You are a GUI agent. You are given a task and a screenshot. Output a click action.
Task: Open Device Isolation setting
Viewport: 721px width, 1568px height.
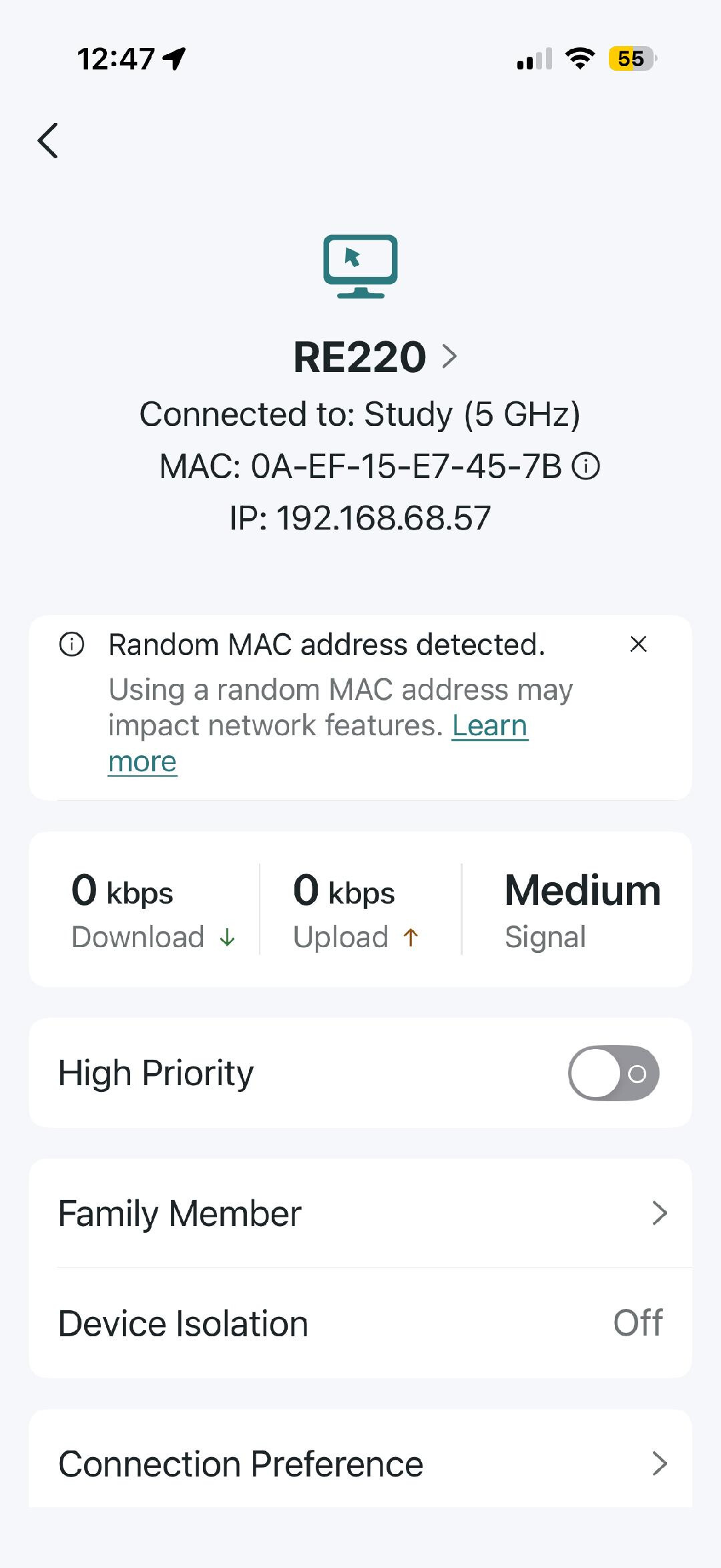360,1323
